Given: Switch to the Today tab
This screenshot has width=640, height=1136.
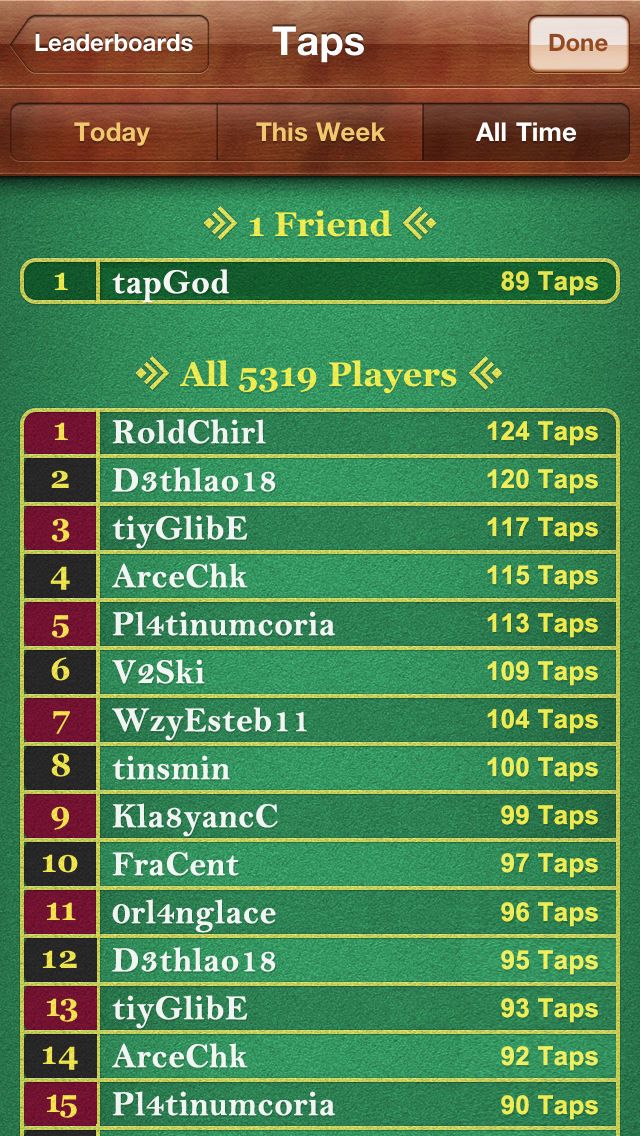Looking at the screenshot, I should (x=113, y=133).
